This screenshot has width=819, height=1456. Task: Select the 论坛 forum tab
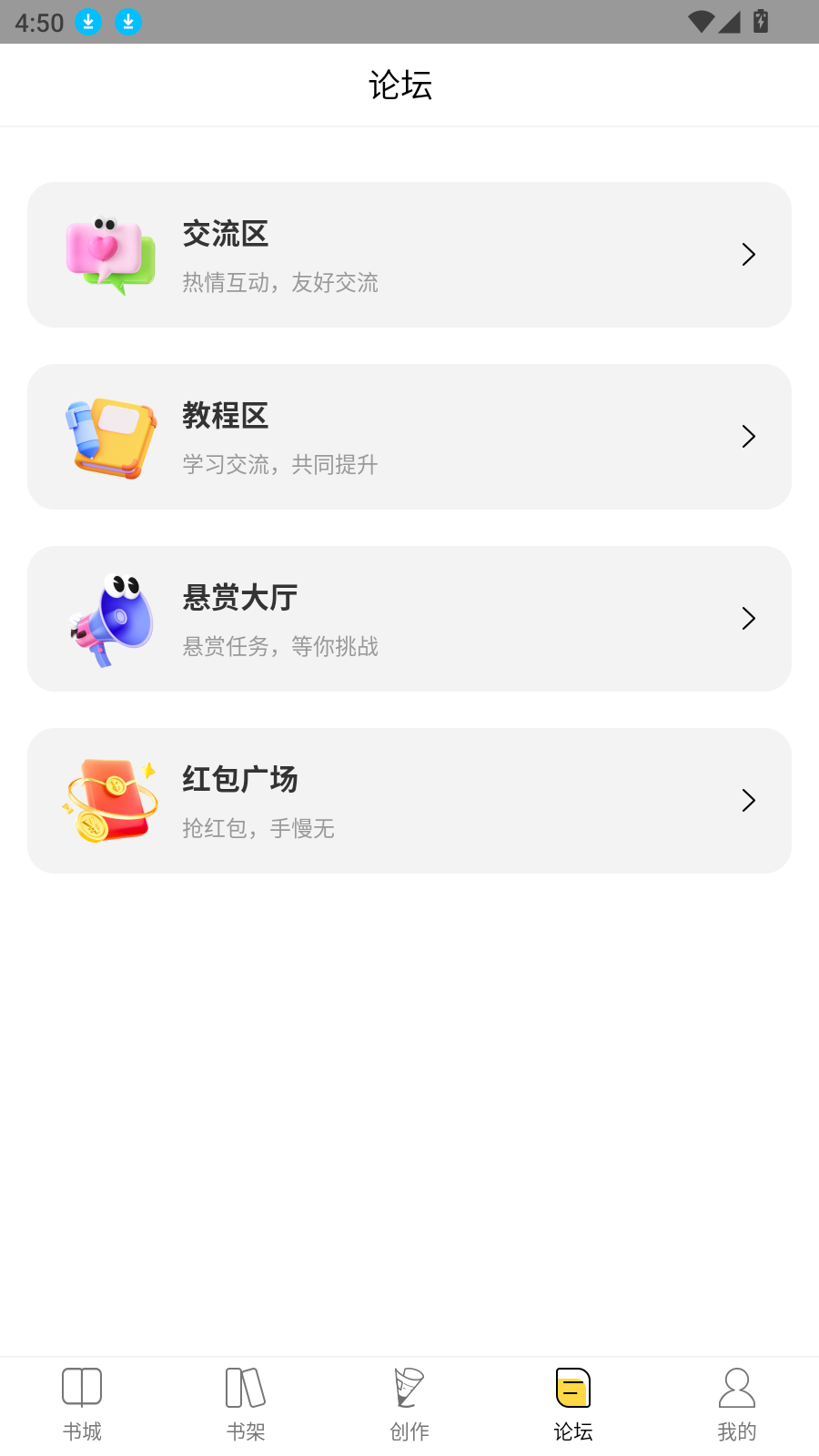(x=573, y=1404)
